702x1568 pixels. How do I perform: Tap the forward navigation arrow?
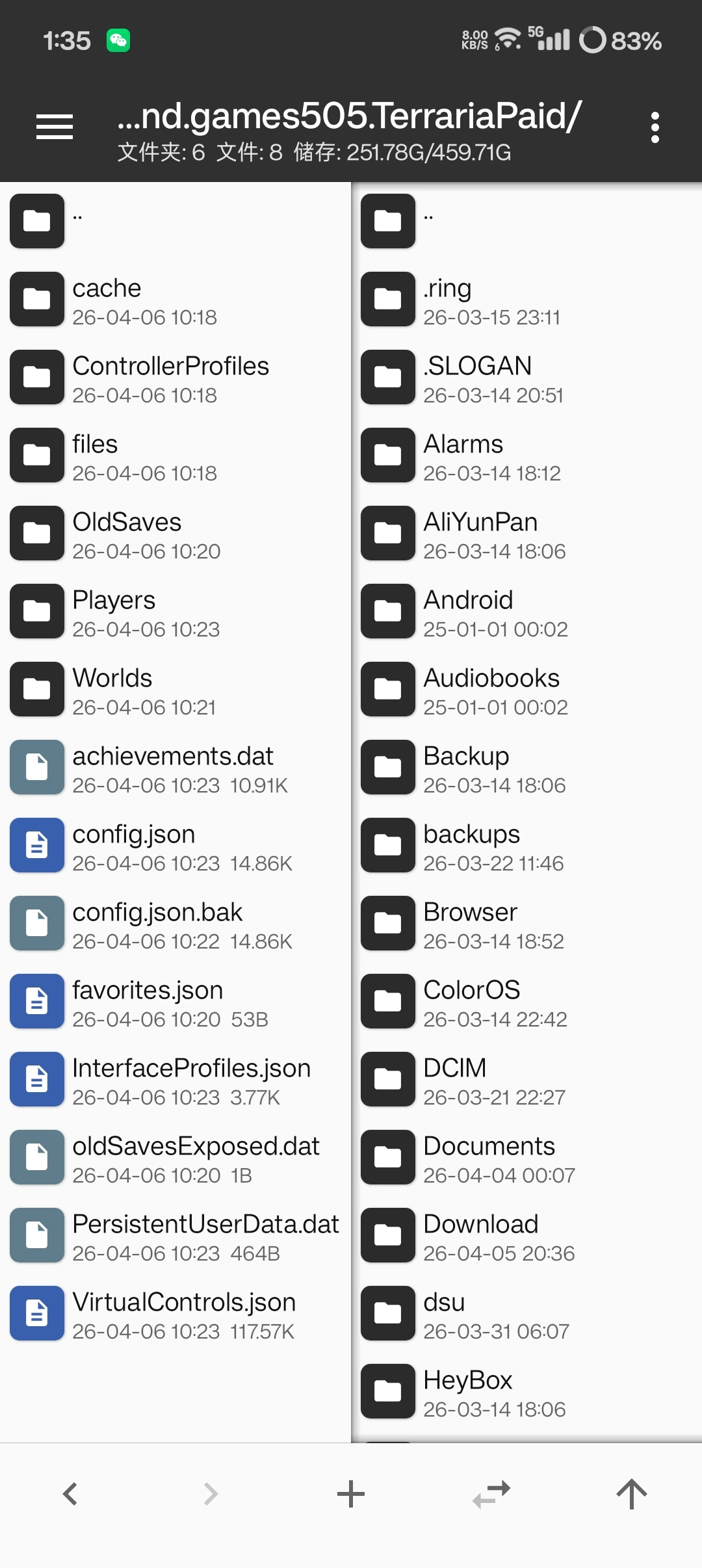coord(210,1493)
